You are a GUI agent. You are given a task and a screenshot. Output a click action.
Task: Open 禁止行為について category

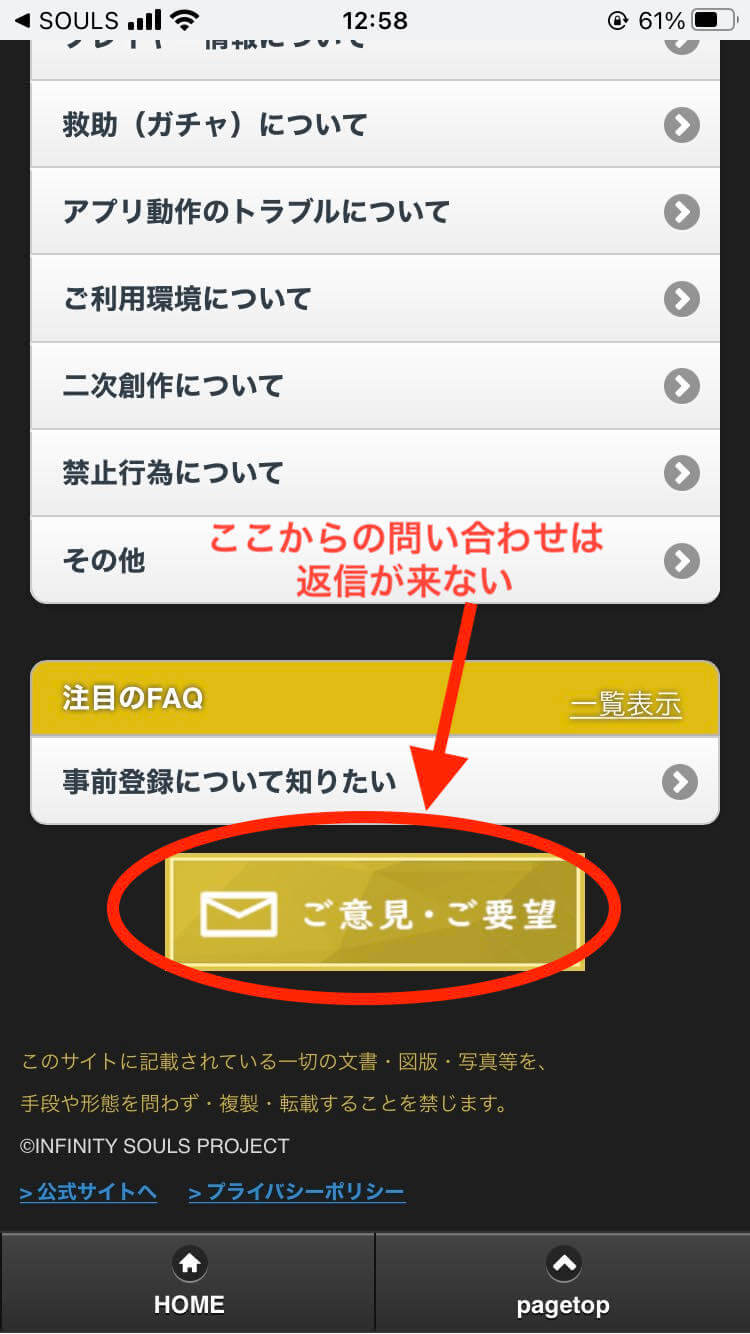pos(375,472)
